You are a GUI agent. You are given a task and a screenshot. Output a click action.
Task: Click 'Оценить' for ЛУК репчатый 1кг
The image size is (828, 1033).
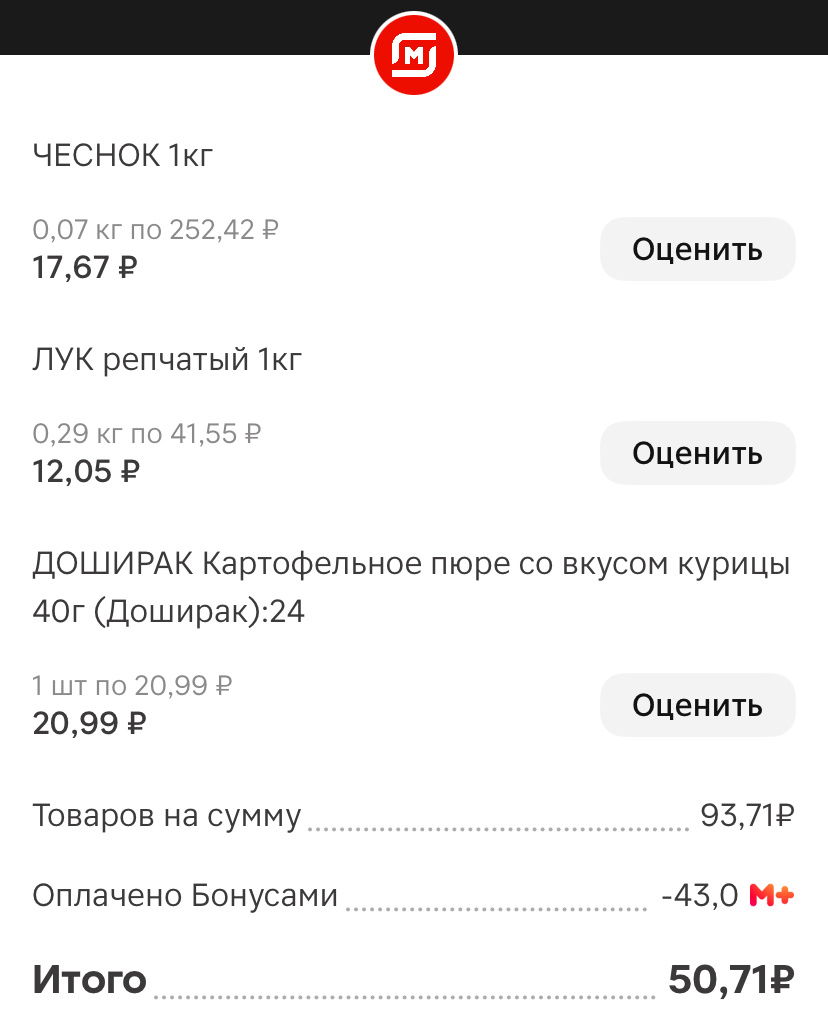pyautogui.click(x=697, y=452)
